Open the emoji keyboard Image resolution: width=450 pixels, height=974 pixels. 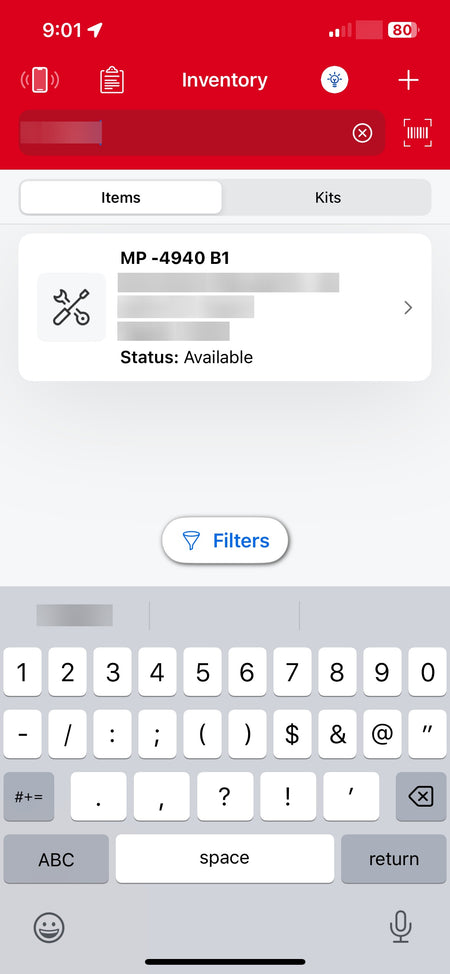(x=49, y=927)
